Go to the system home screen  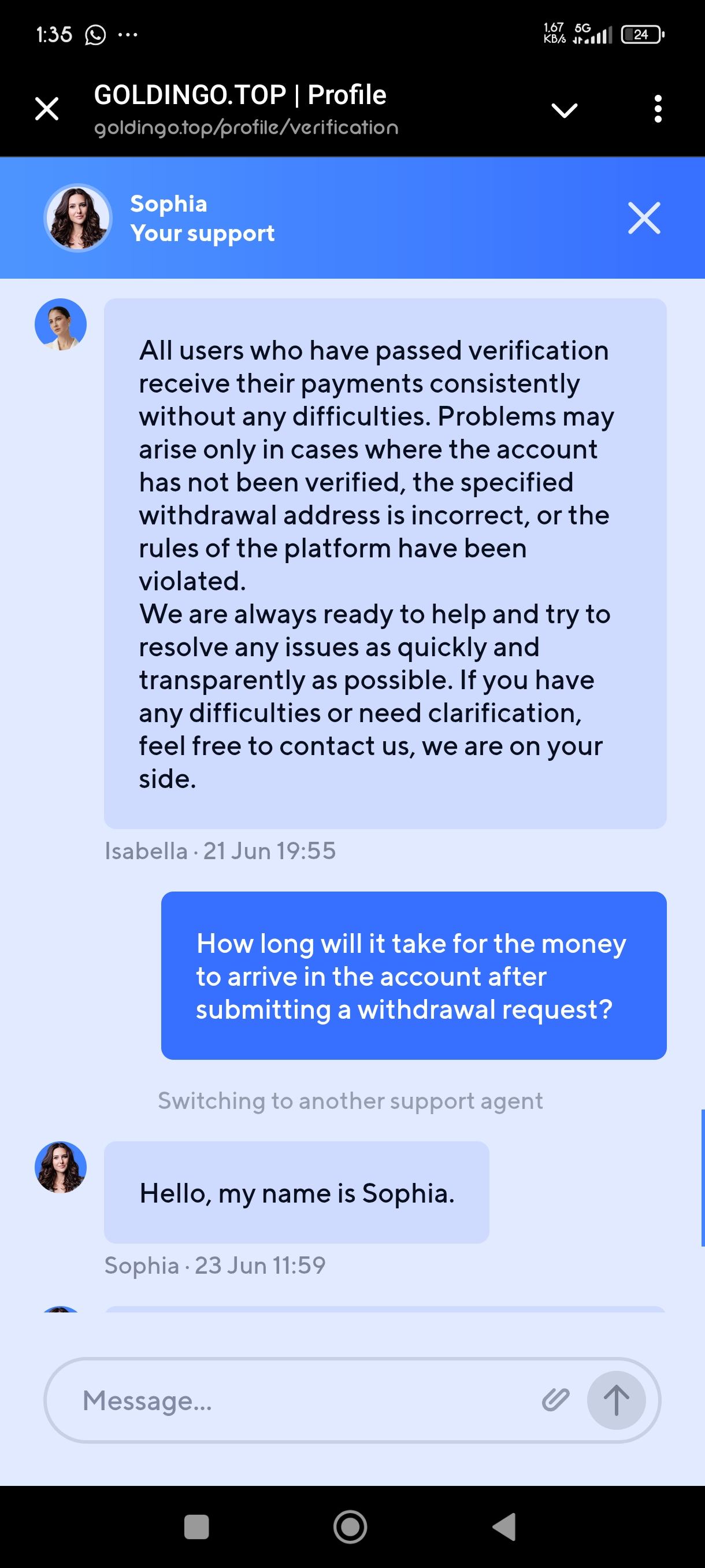350,1526
